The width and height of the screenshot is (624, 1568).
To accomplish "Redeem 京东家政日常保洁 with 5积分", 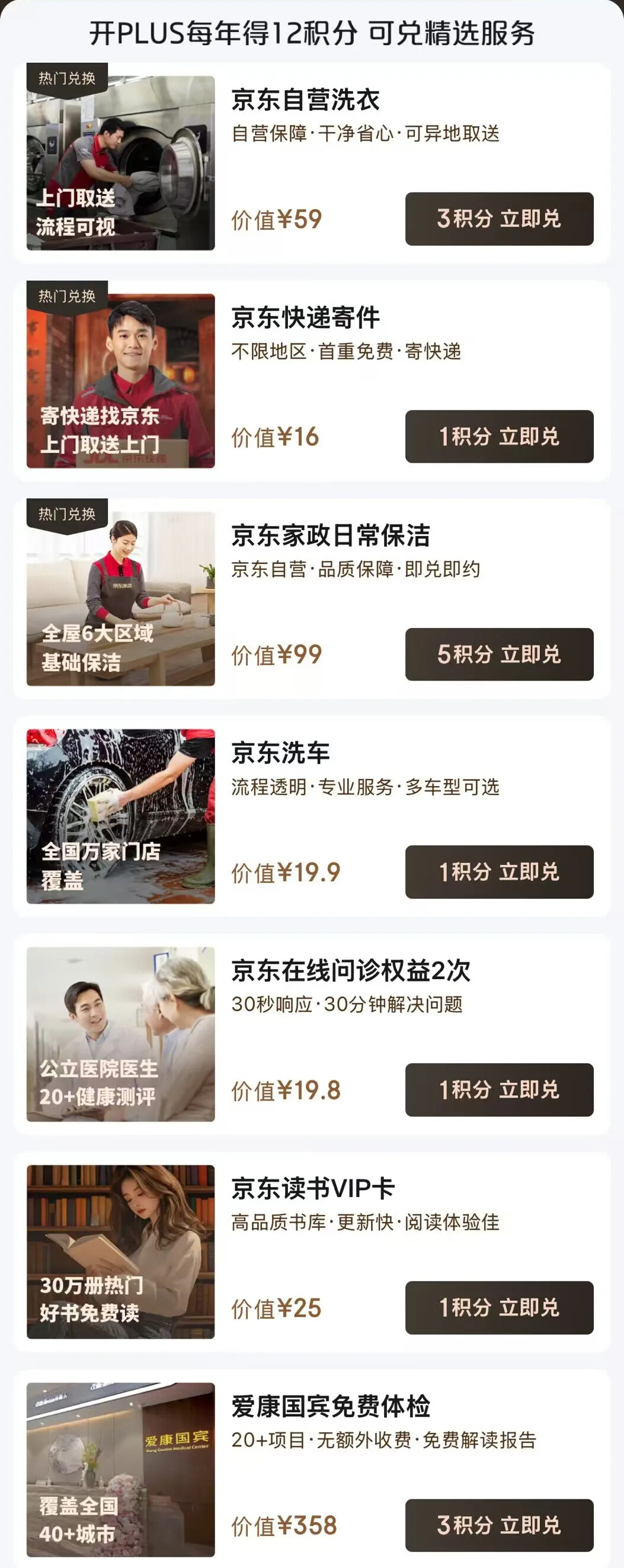I will [x=499, y=655].
